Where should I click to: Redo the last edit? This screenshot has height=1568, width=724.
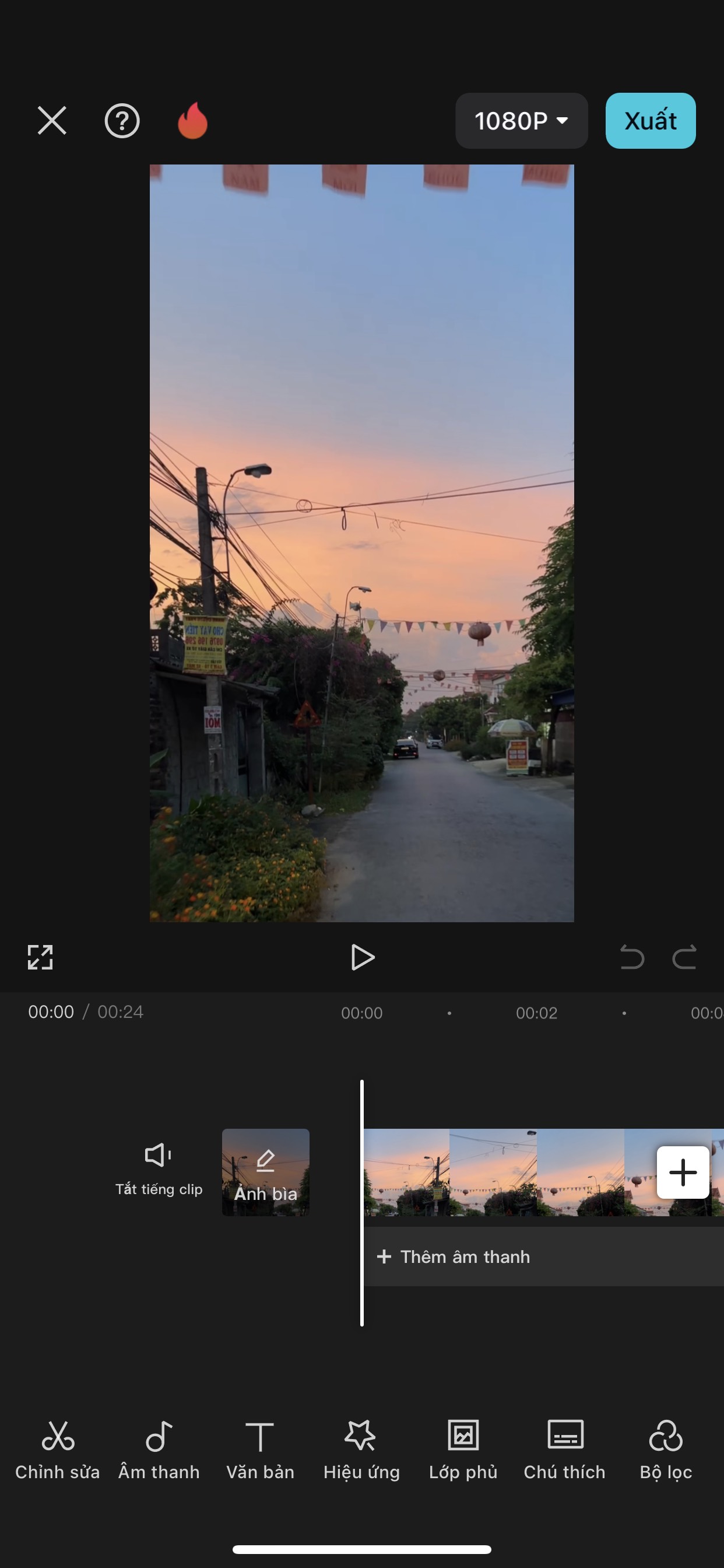click(x=684, y=957)
